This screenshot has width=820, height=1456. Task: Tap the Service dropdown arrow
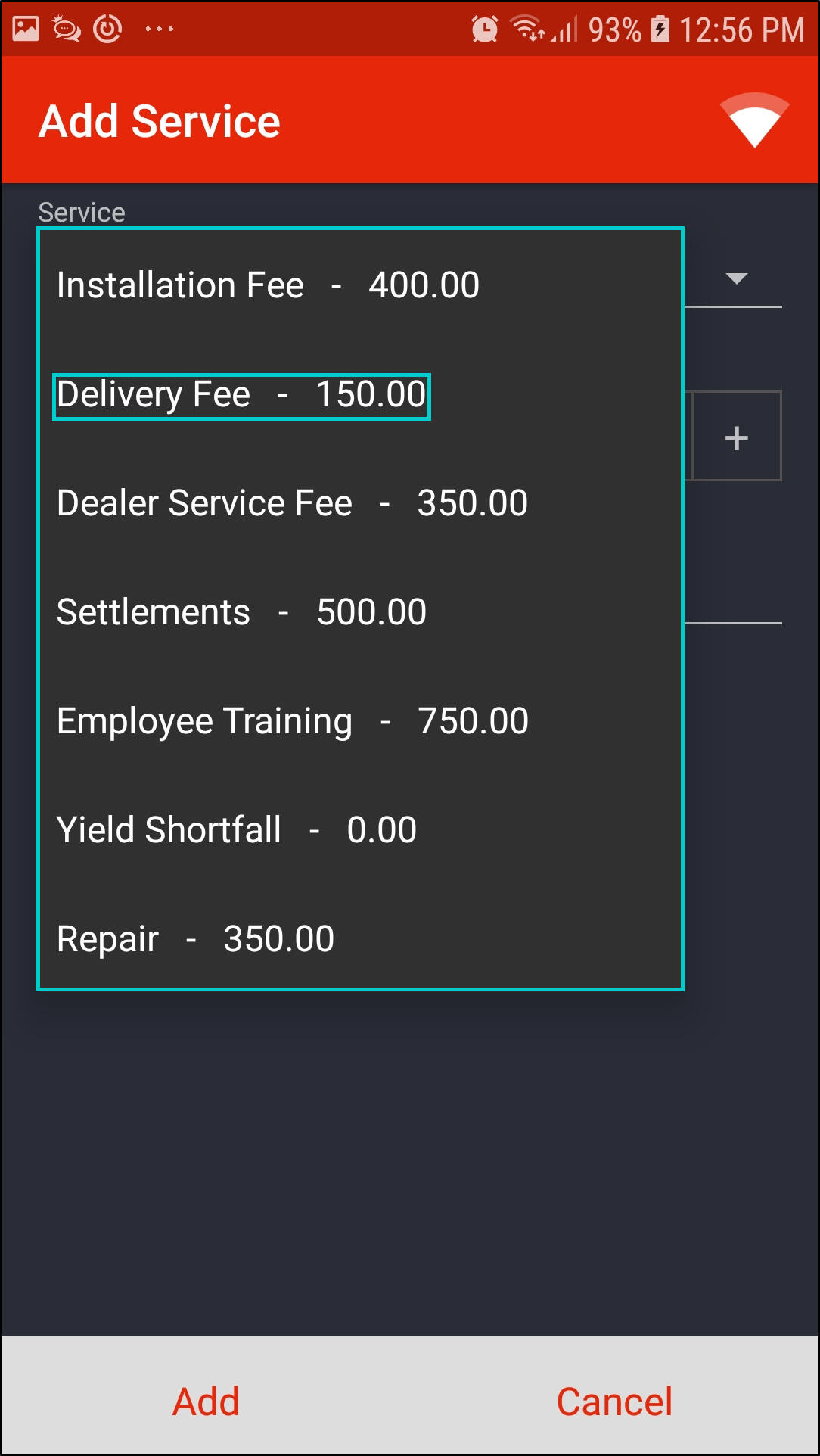736,278
